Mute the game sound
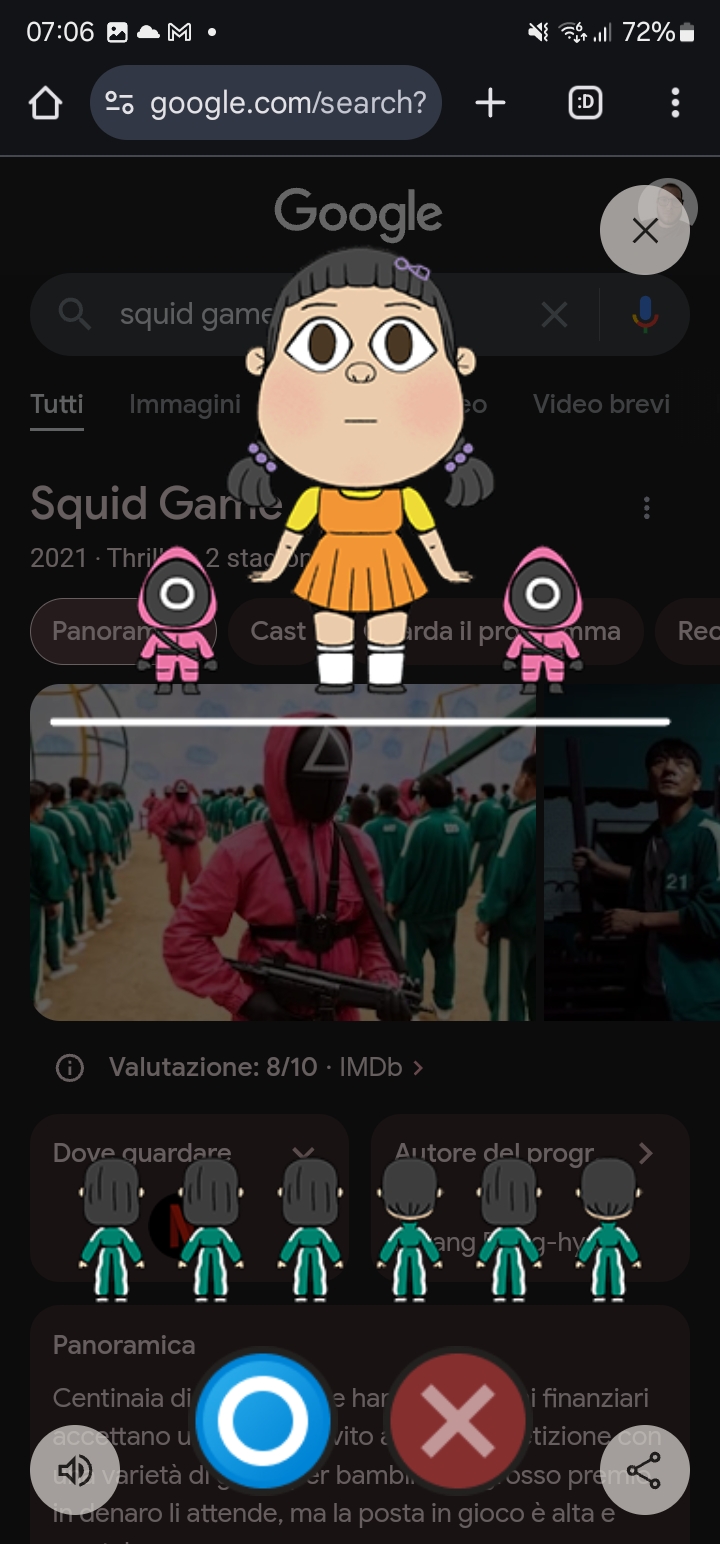The image size is (720, 1544). point(76,1469)
